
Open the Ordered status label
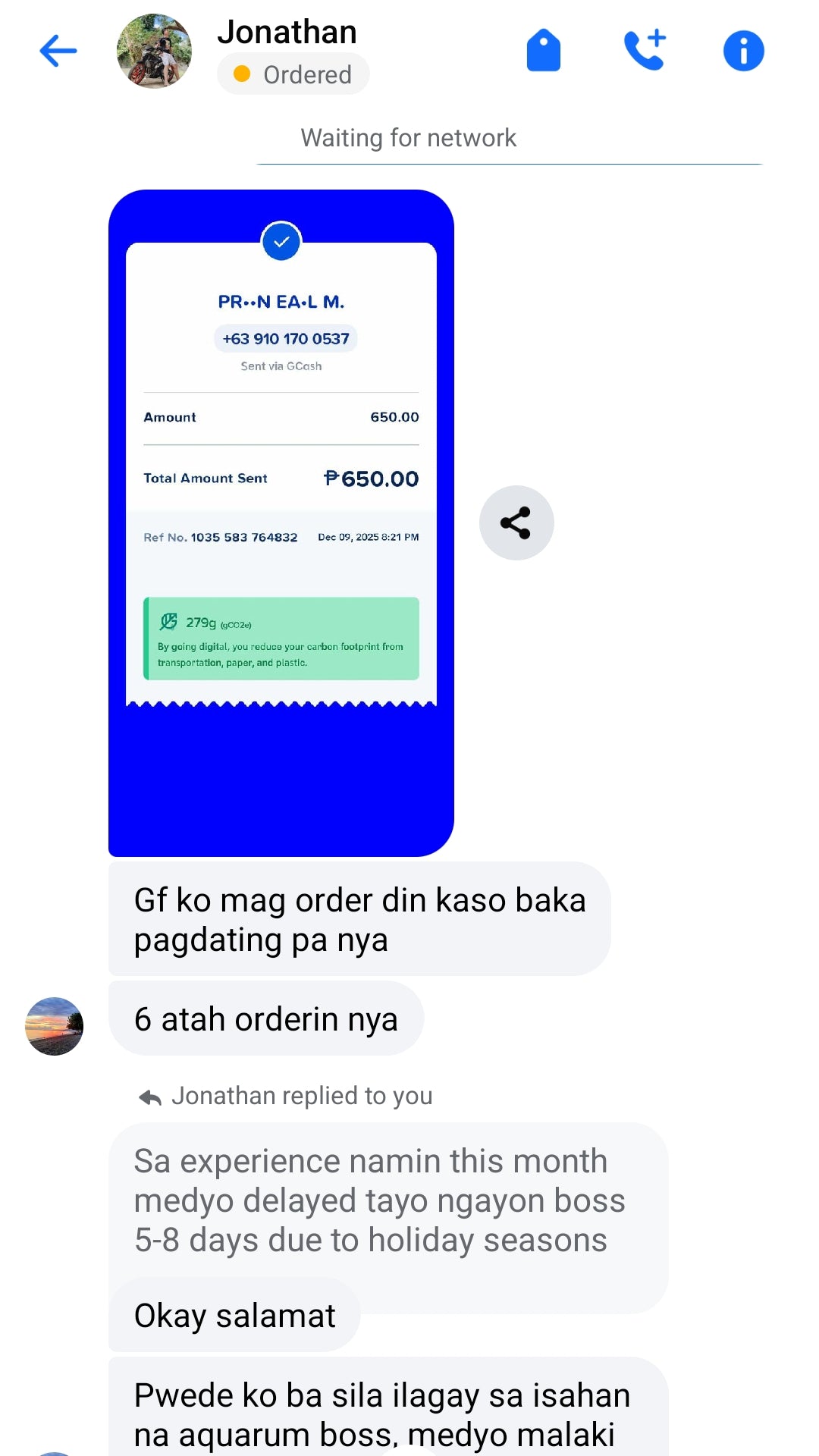coord(293,74)
